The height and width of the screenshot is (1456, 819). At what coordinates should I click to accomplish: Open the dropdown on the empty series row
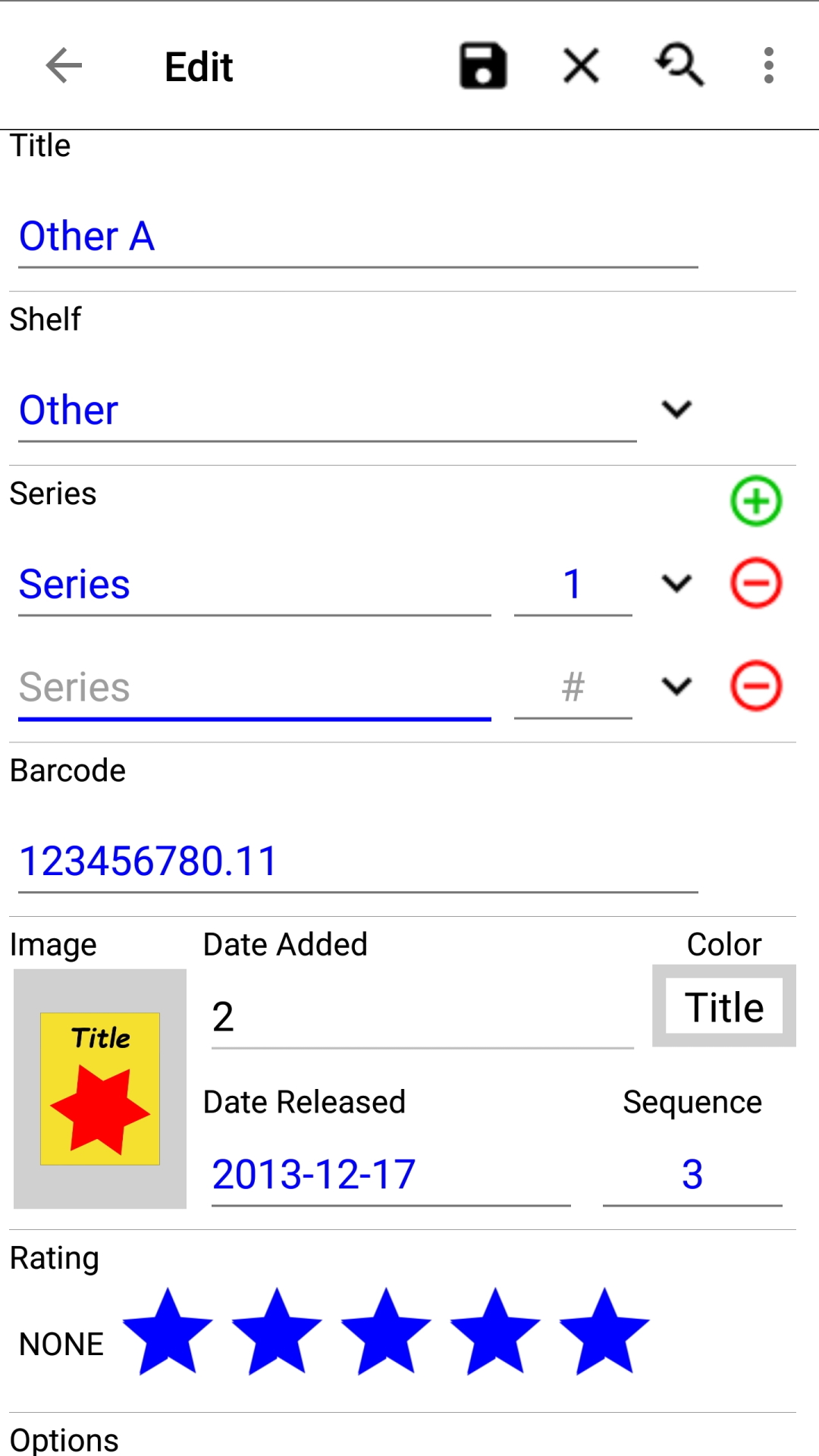[676, 686]
